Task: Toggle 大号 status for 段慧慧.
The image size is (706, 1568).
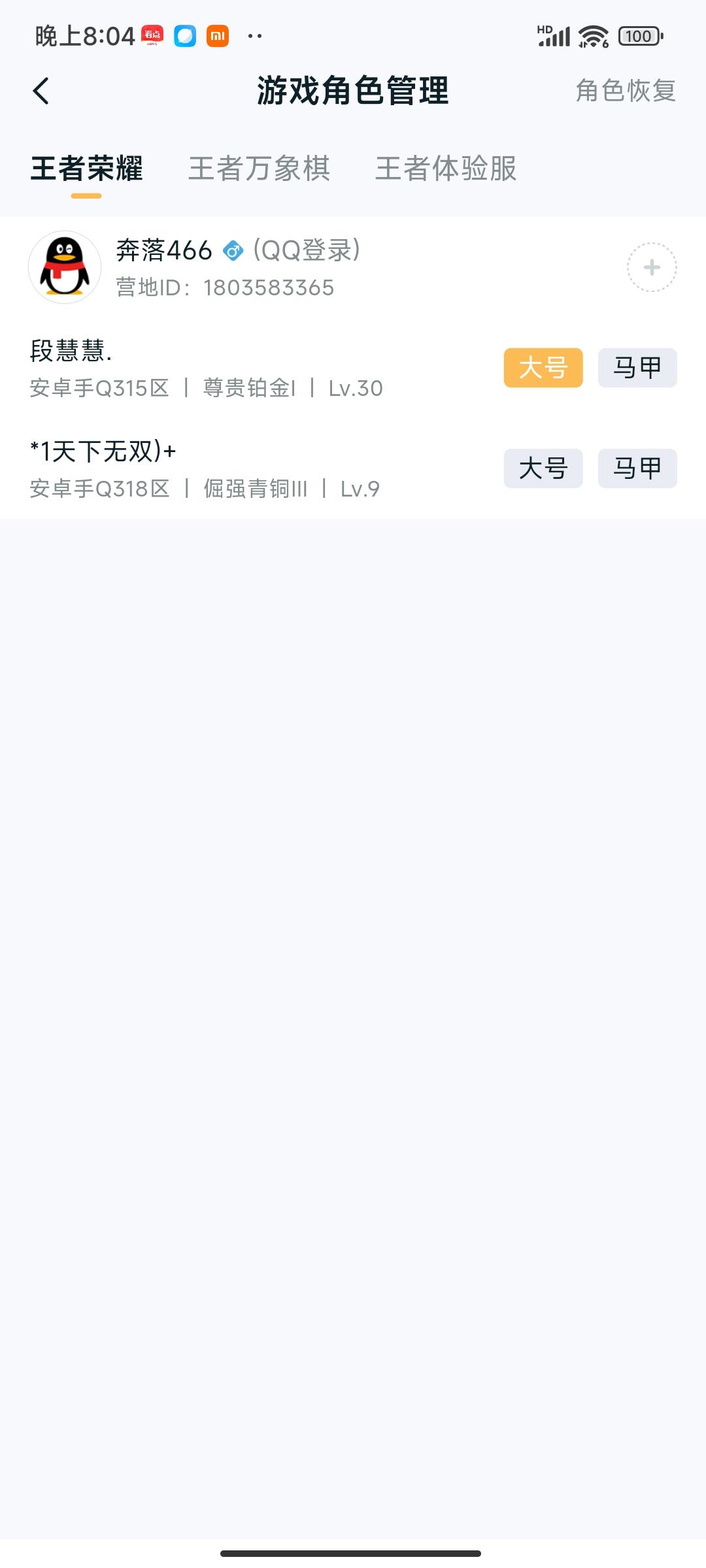Action: tap(543, 367)
